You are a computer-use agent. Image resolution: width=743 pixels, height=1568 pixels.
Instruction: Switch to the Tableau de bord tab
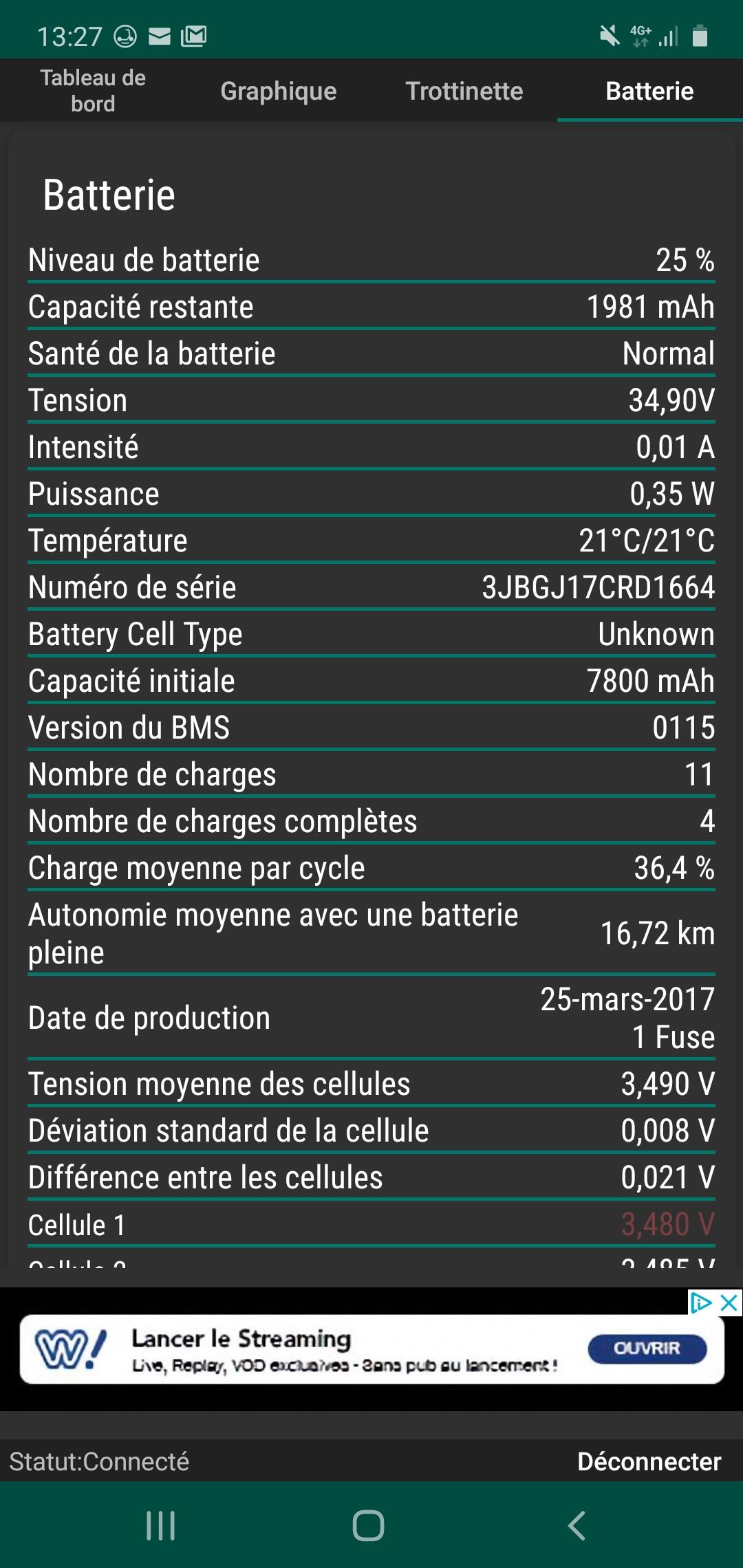93,91
